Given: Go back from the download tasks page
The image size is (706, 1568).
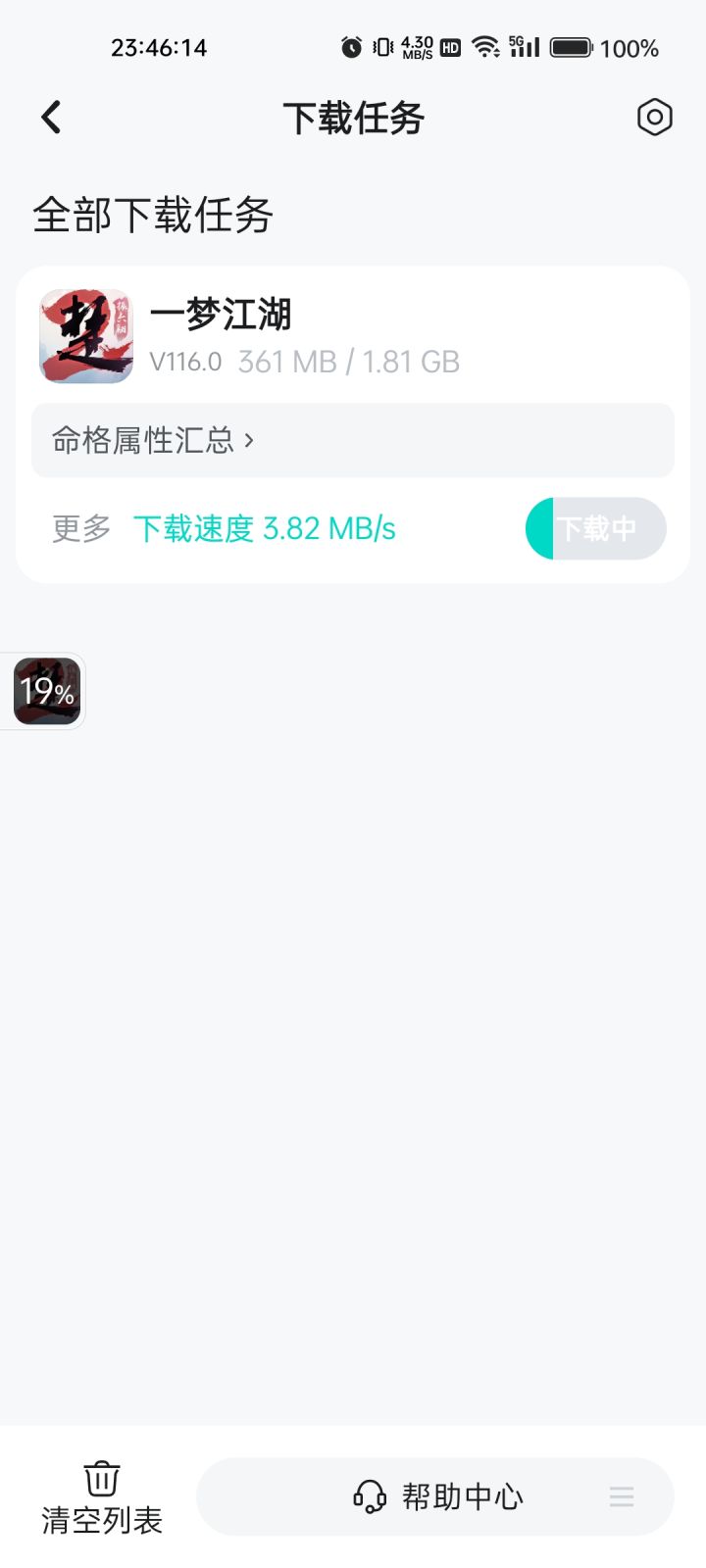Looking at the screenshot, I should (51, 118).
